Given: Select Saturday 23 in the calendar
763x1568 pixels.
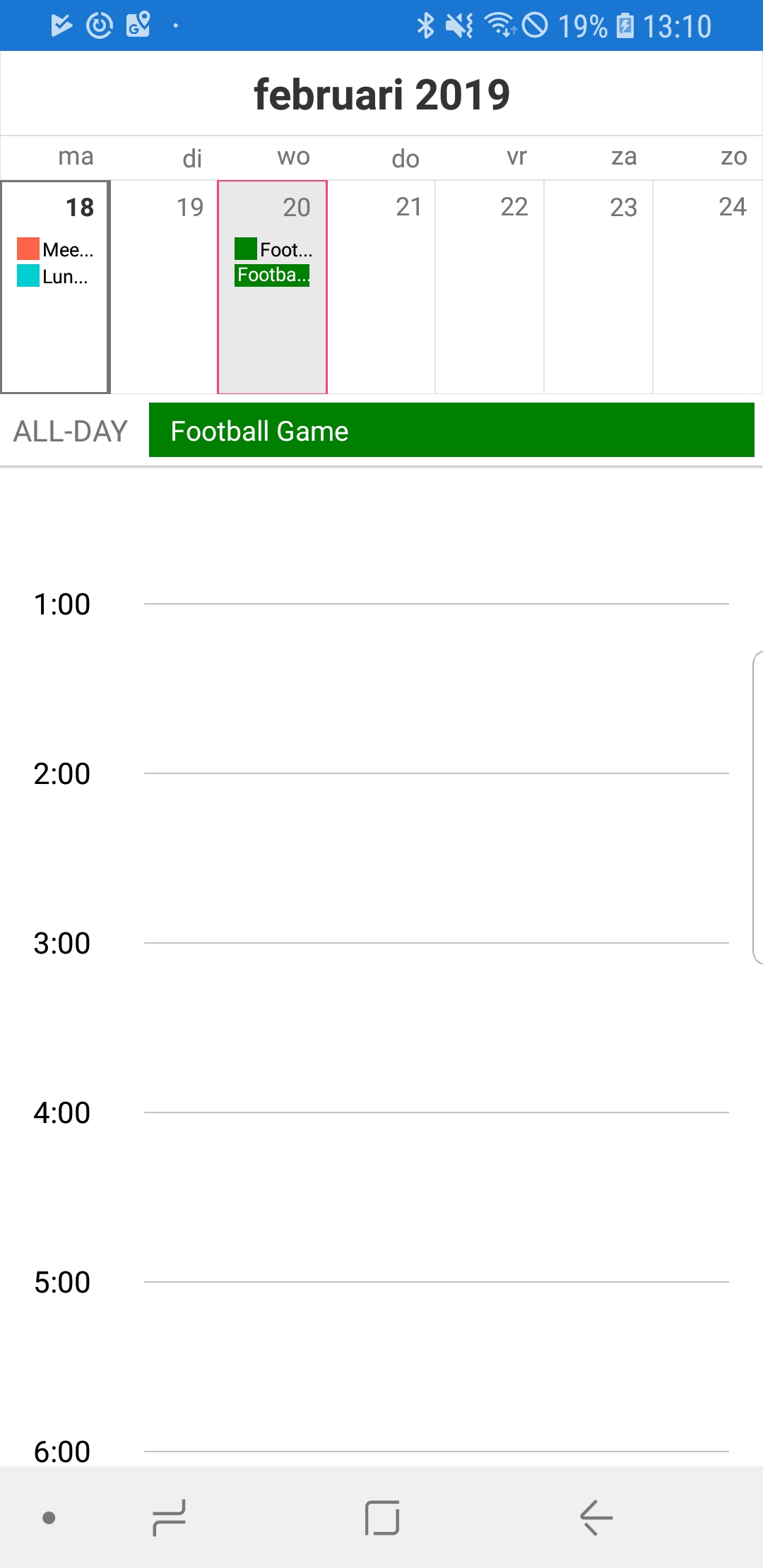Looking at the screenshot, I should 598,286.
